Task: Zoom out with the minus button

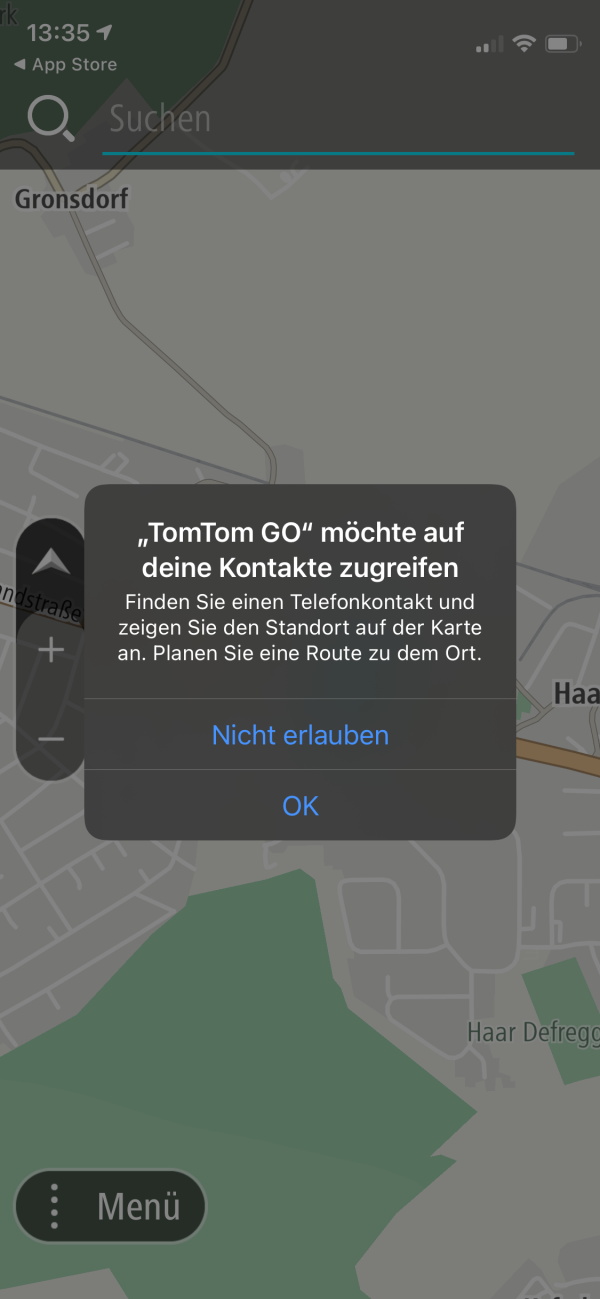Action: pos(50,739)
